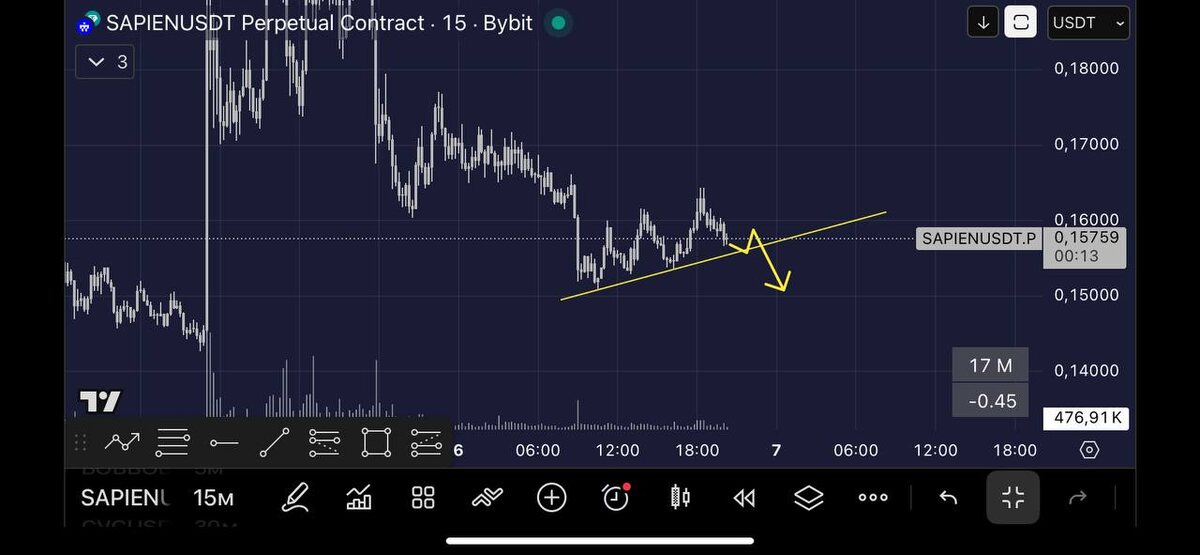
Task: Open the three-dots more options menu
Action: tap(873, 497)
